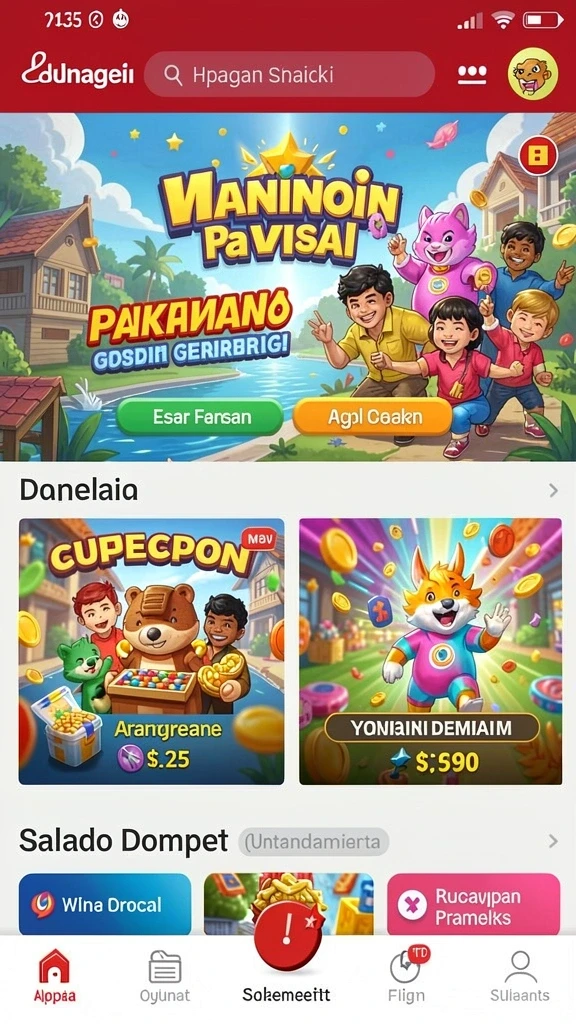Switch to the Oyunat tab
Screen dimensions: 576x1024
click(x=165, y=976)
